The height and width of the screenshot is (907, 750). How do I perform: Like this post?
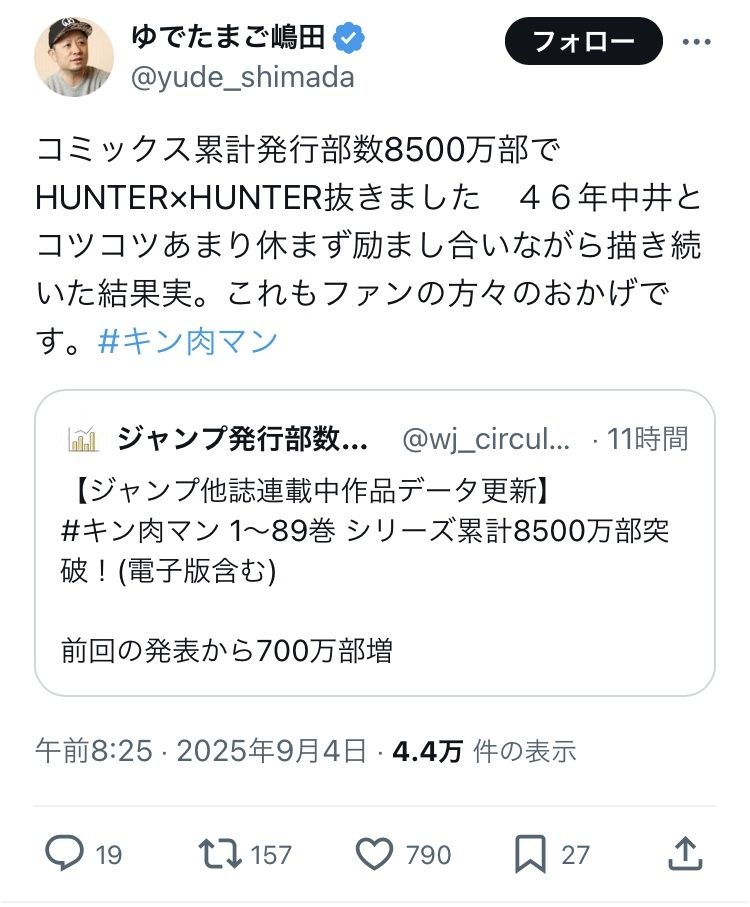[376, 854]
